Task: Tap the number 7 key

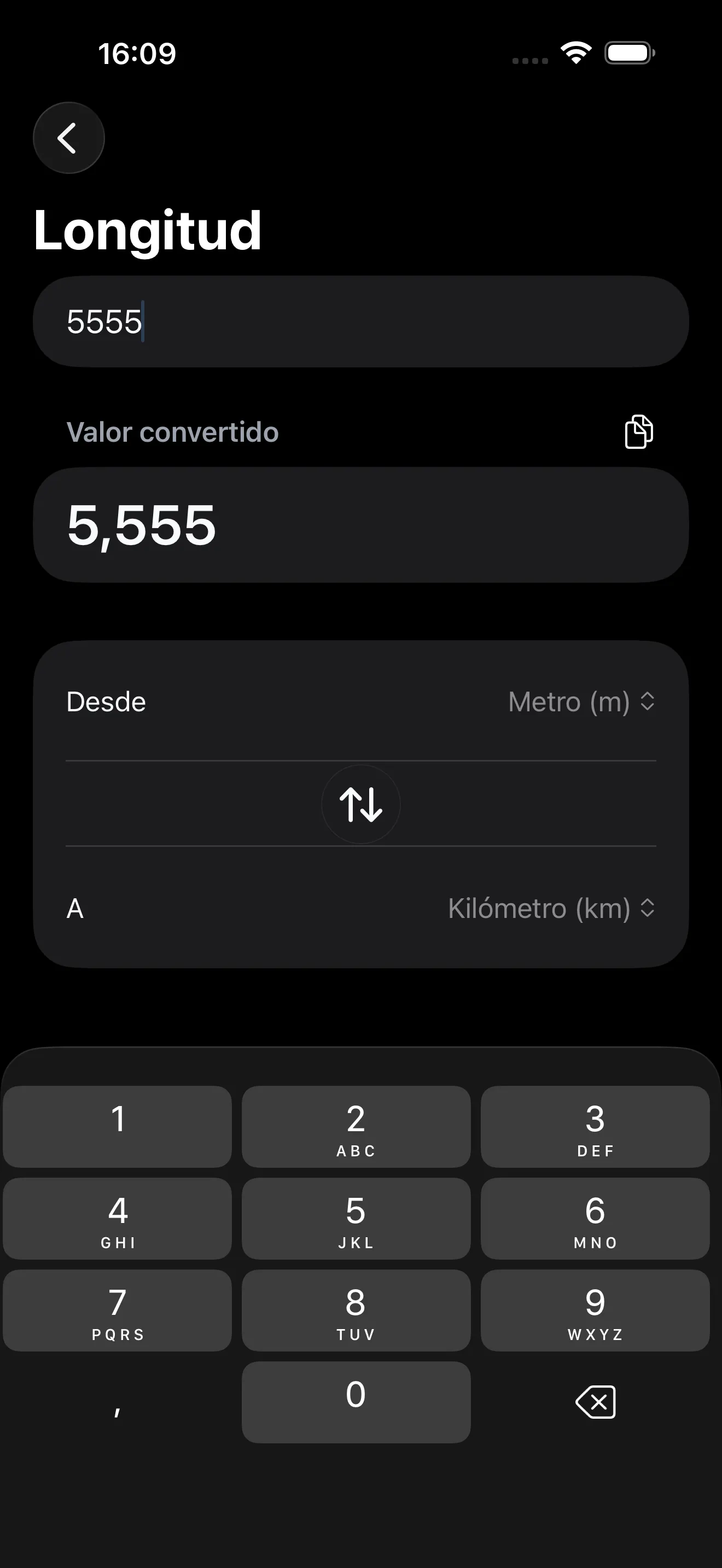Action: click(x=118, y=1310)
